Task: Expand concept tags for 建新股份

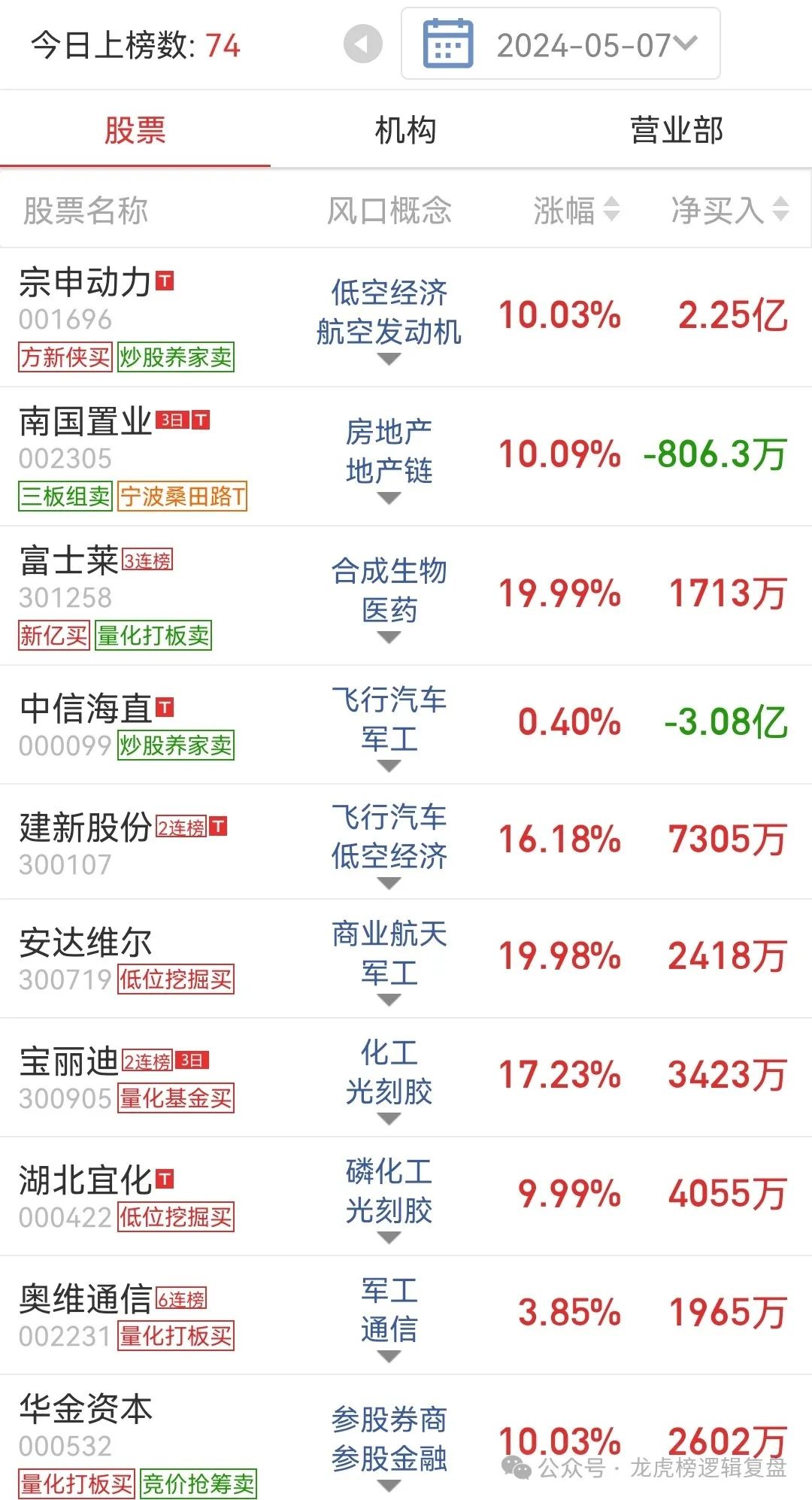Action: [x=389, y=884]
